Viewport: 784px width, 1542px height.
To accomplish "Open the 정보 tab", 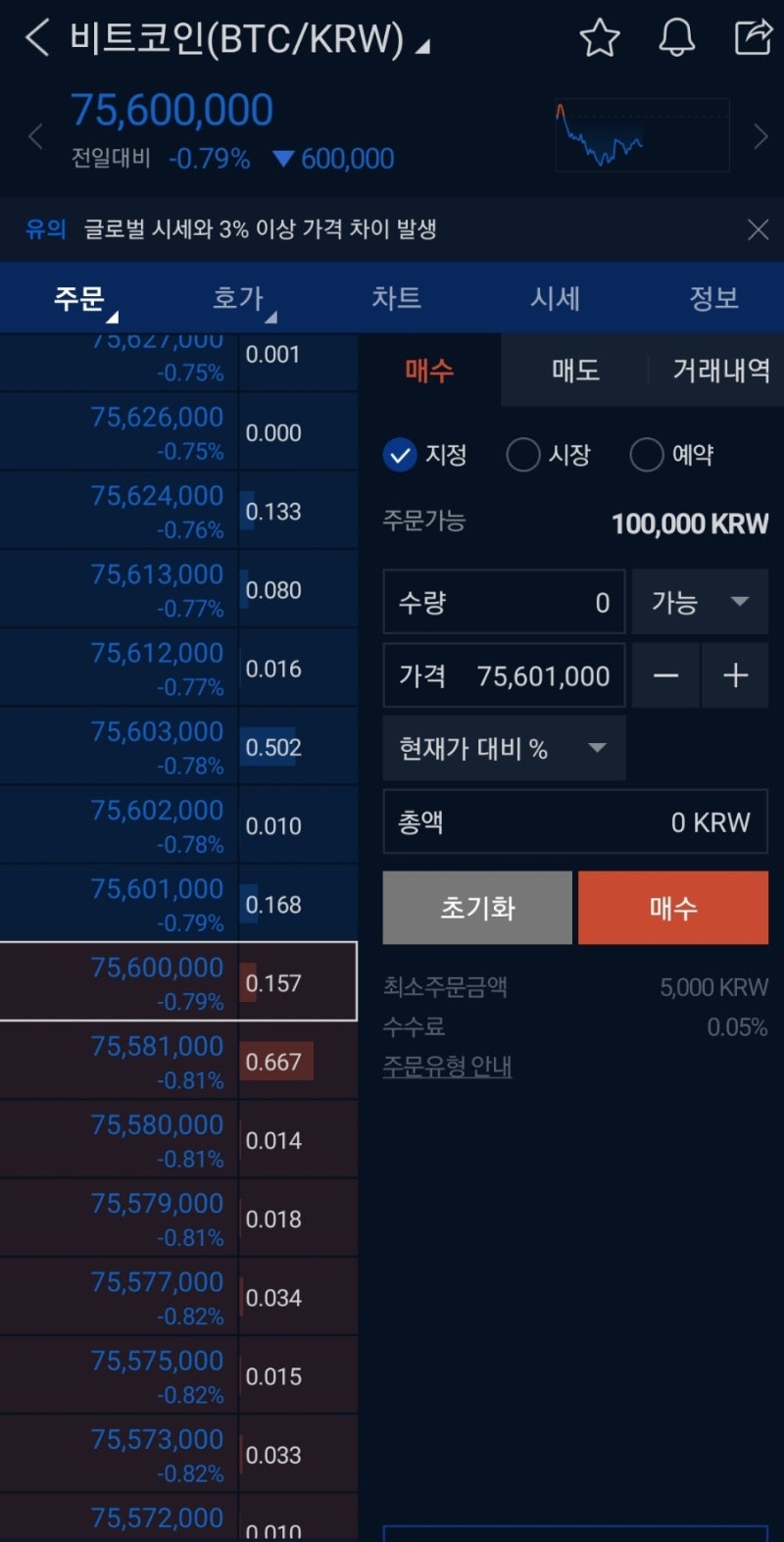I will pos(713,298).
